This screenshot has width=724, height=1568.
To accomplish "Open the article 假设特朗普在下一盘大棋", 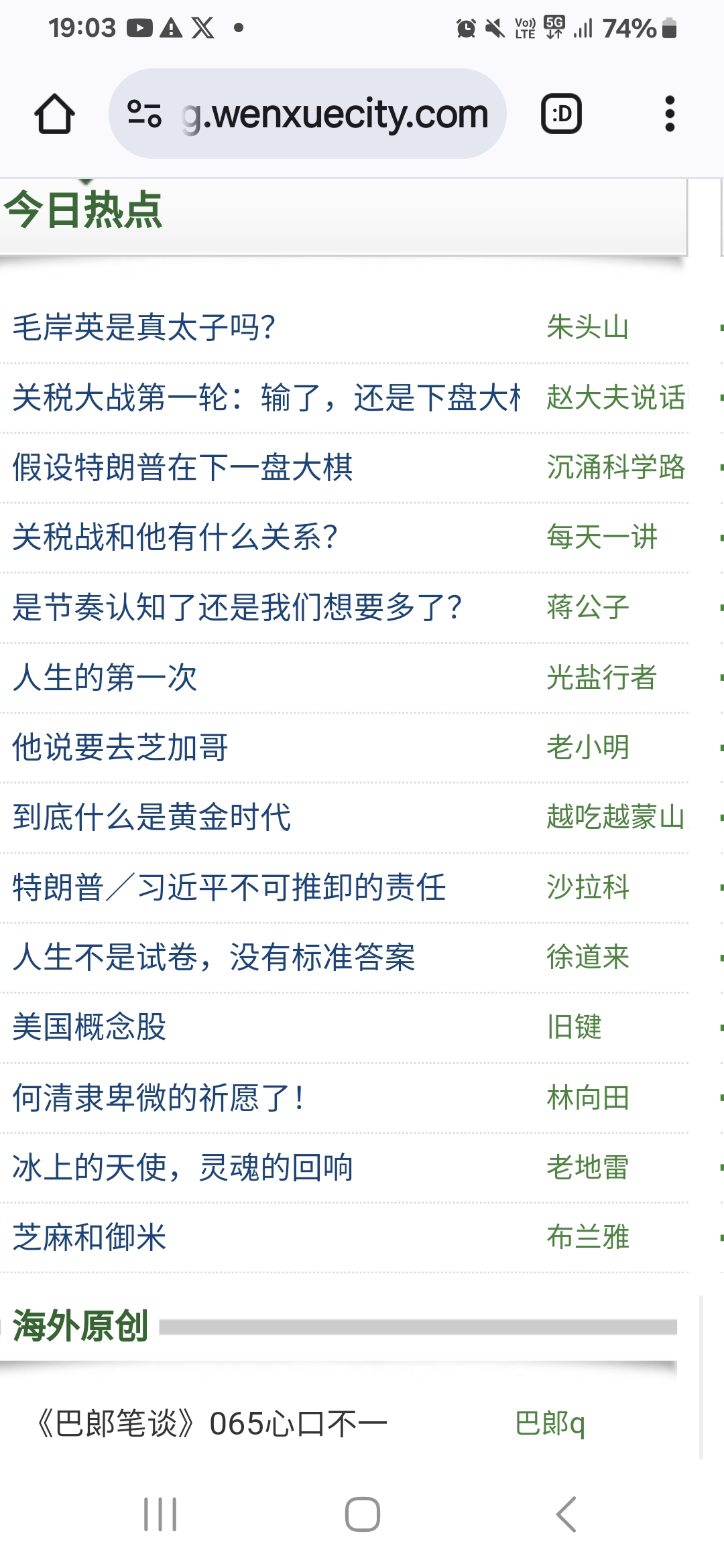I will pos(182,468).
